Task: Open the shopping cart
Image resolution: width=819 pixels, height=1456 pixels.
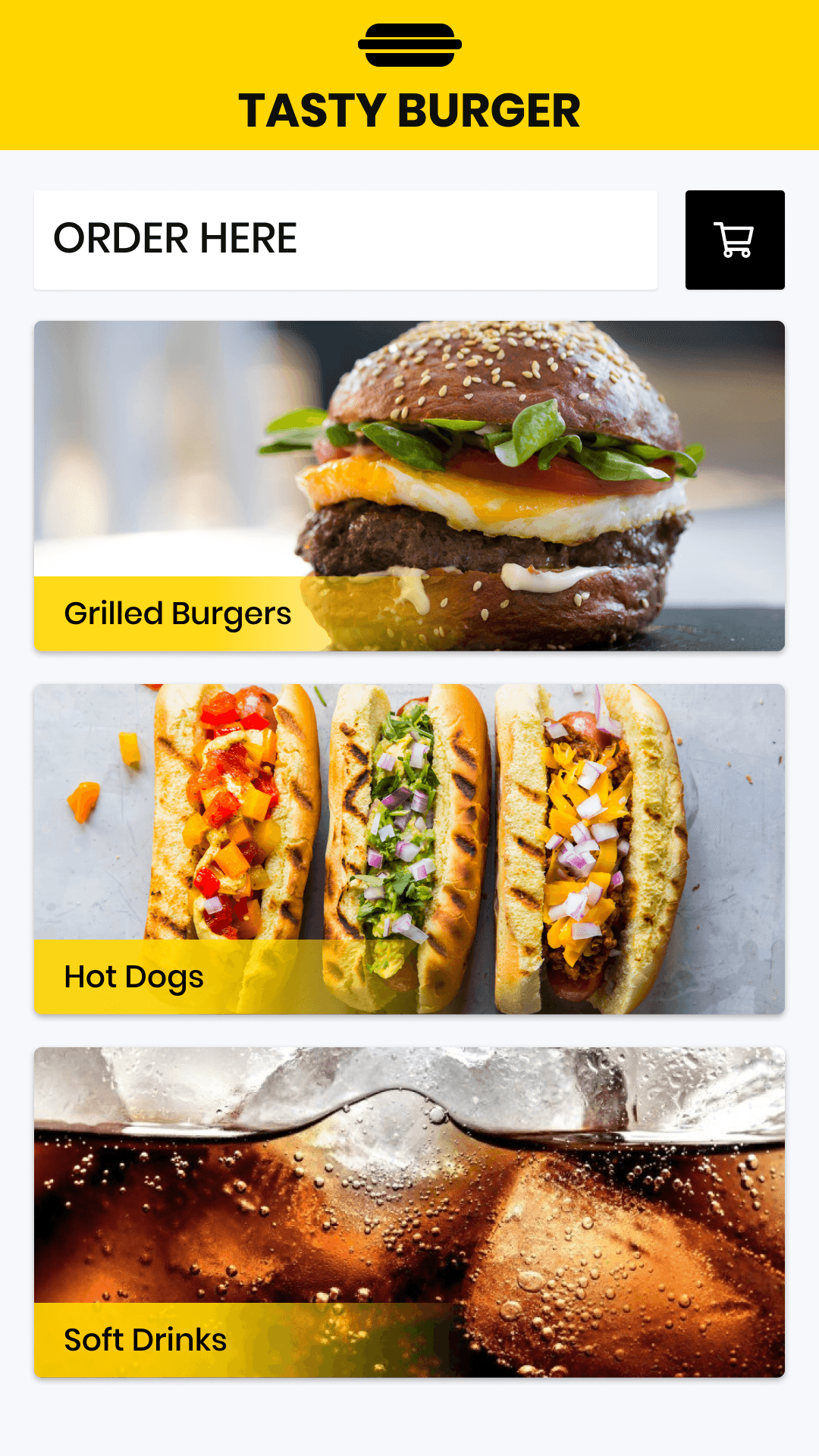Action: 734,240
